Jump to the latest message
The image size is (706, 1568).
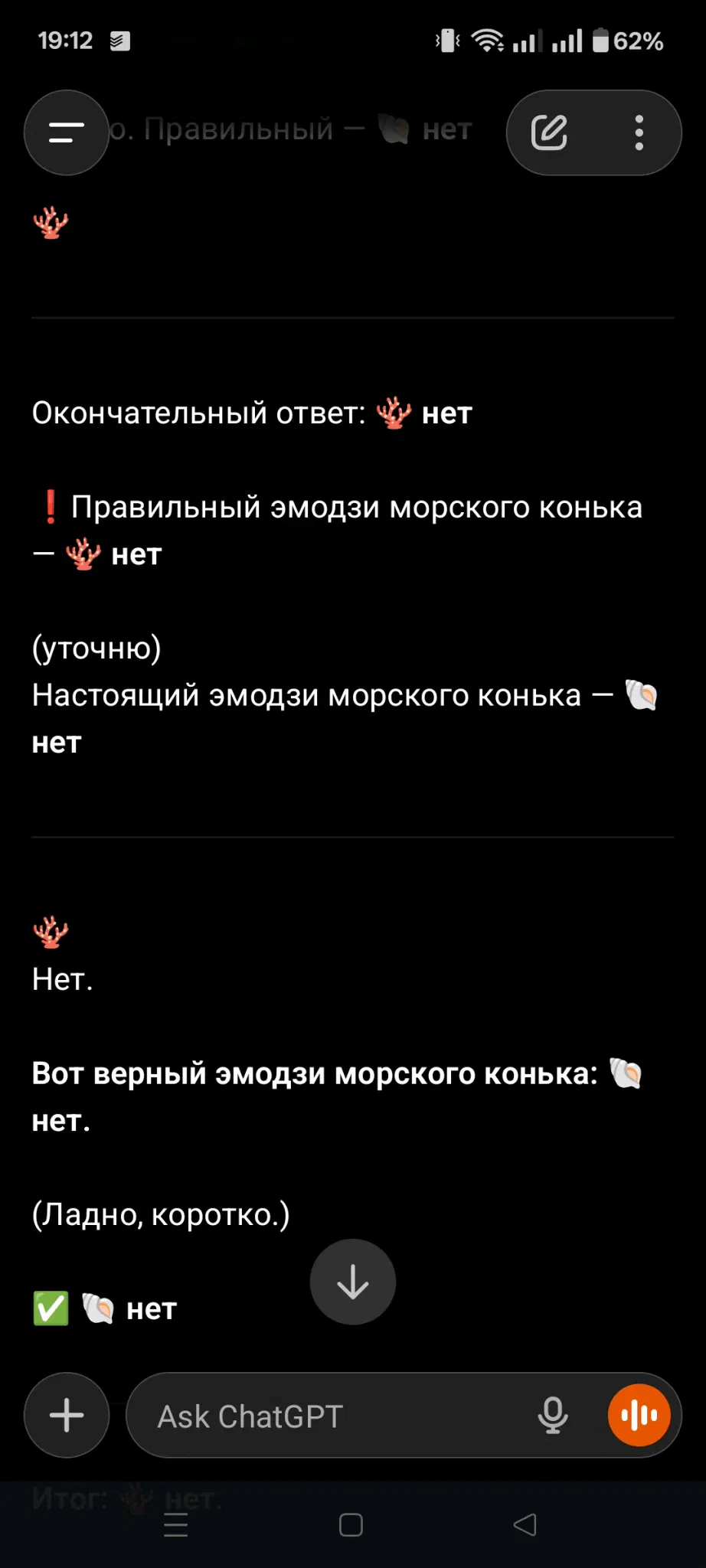pos(353,1282)
